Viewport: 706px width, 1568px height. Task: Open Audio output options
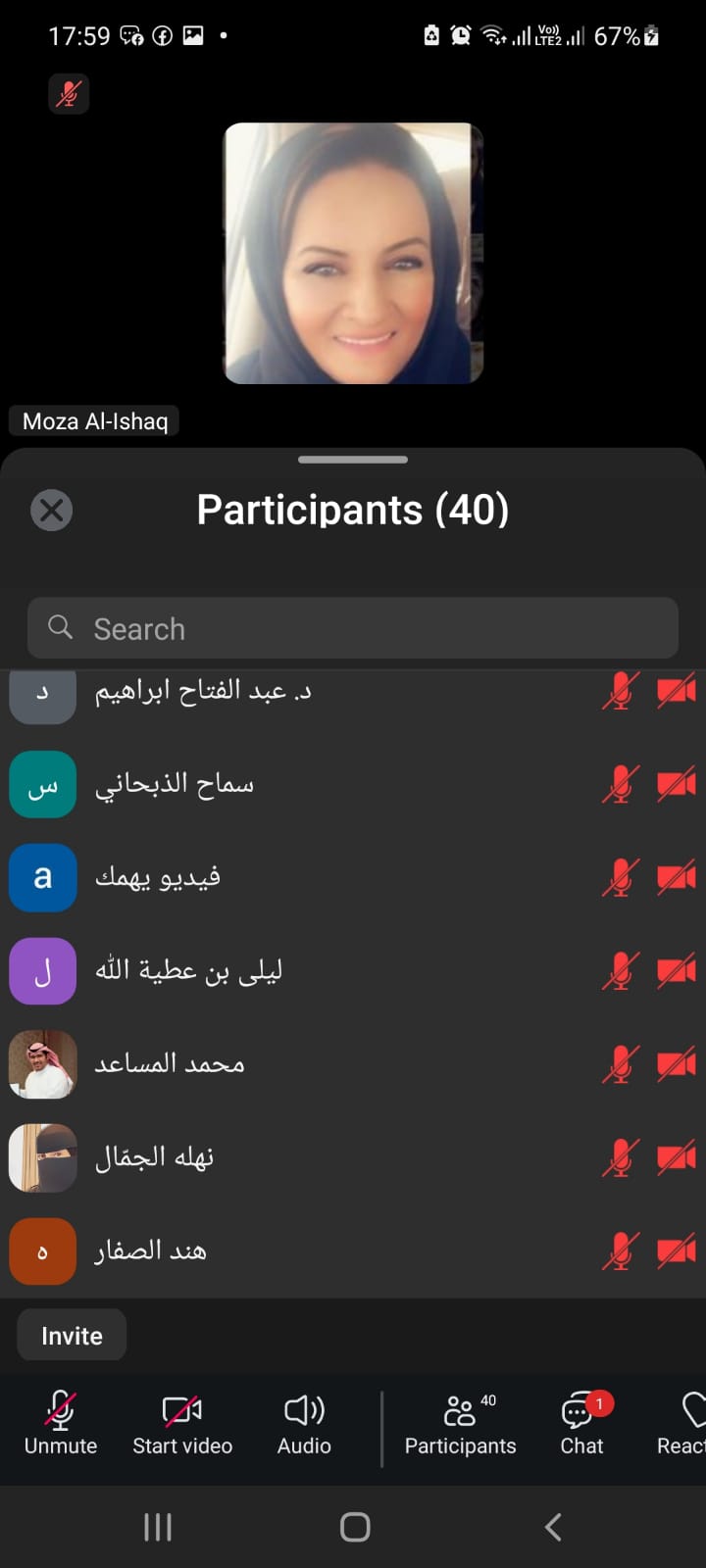tap(304, 1424)
